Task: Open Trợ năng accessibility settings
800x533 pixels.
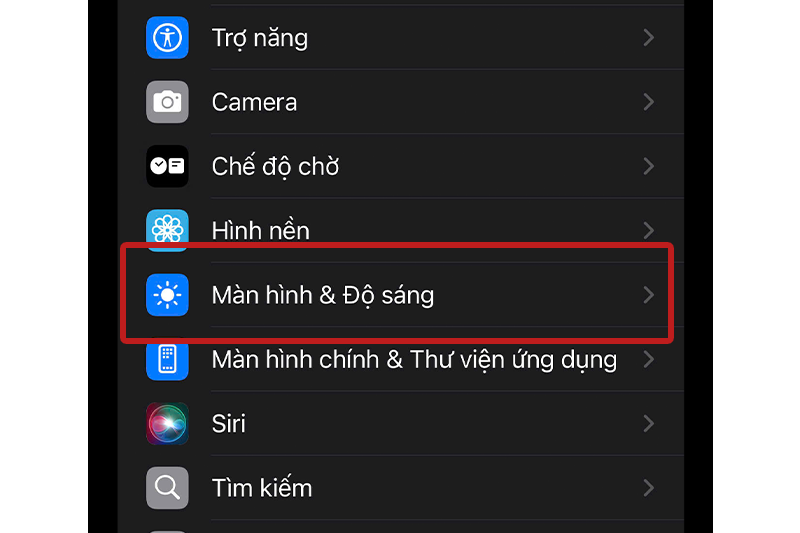Action: pos(400,38)
